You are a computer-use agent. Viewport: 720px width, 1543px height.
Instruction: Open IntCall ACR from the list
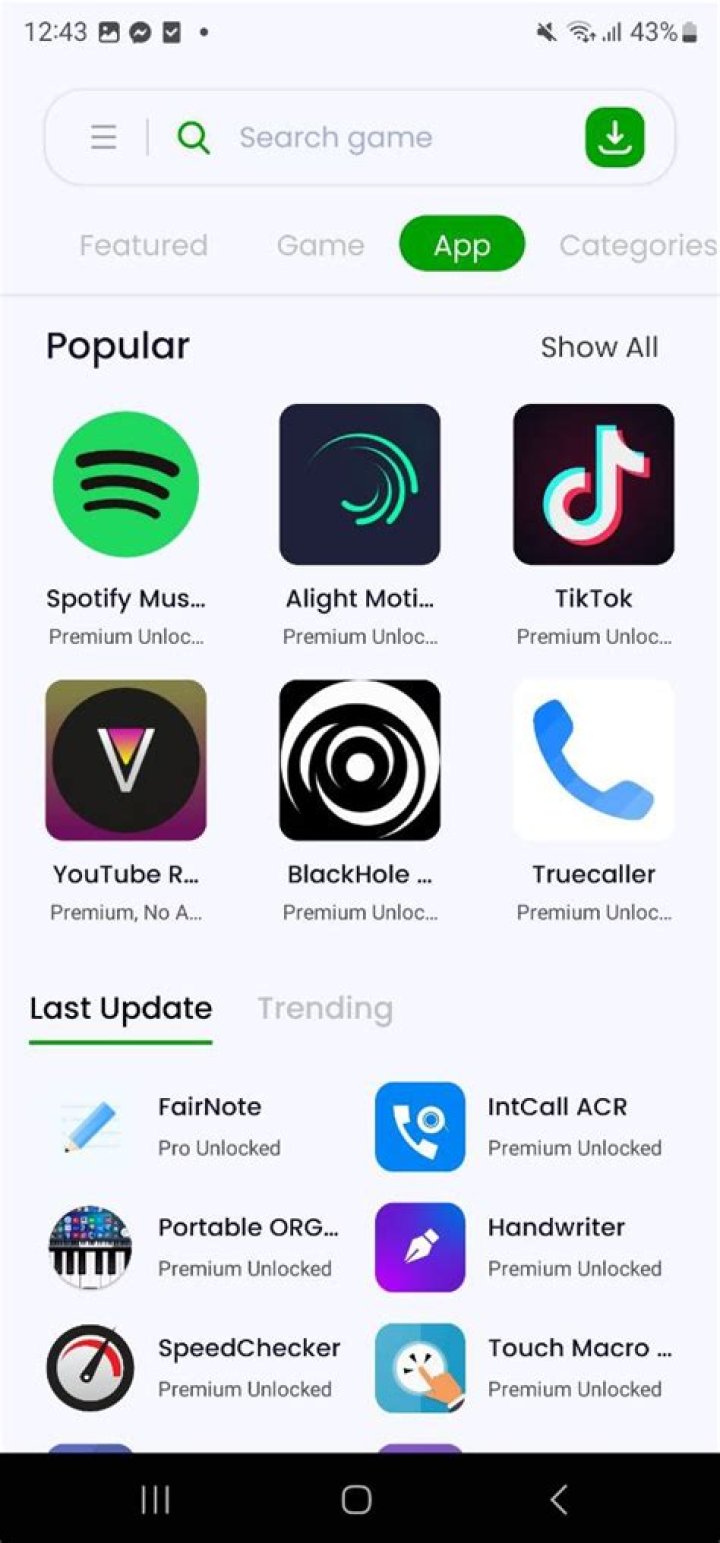point(518,1126)
